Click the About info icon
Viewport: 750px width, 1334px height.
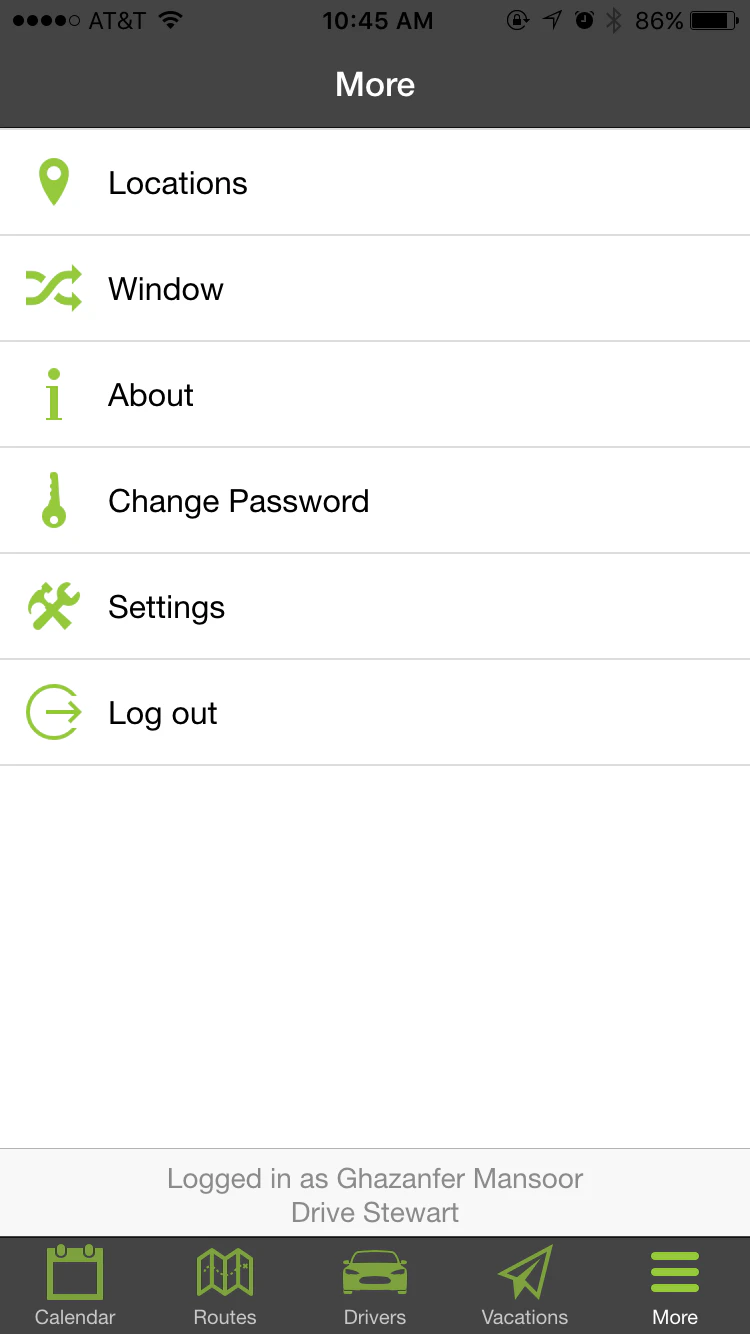point(54,394)
